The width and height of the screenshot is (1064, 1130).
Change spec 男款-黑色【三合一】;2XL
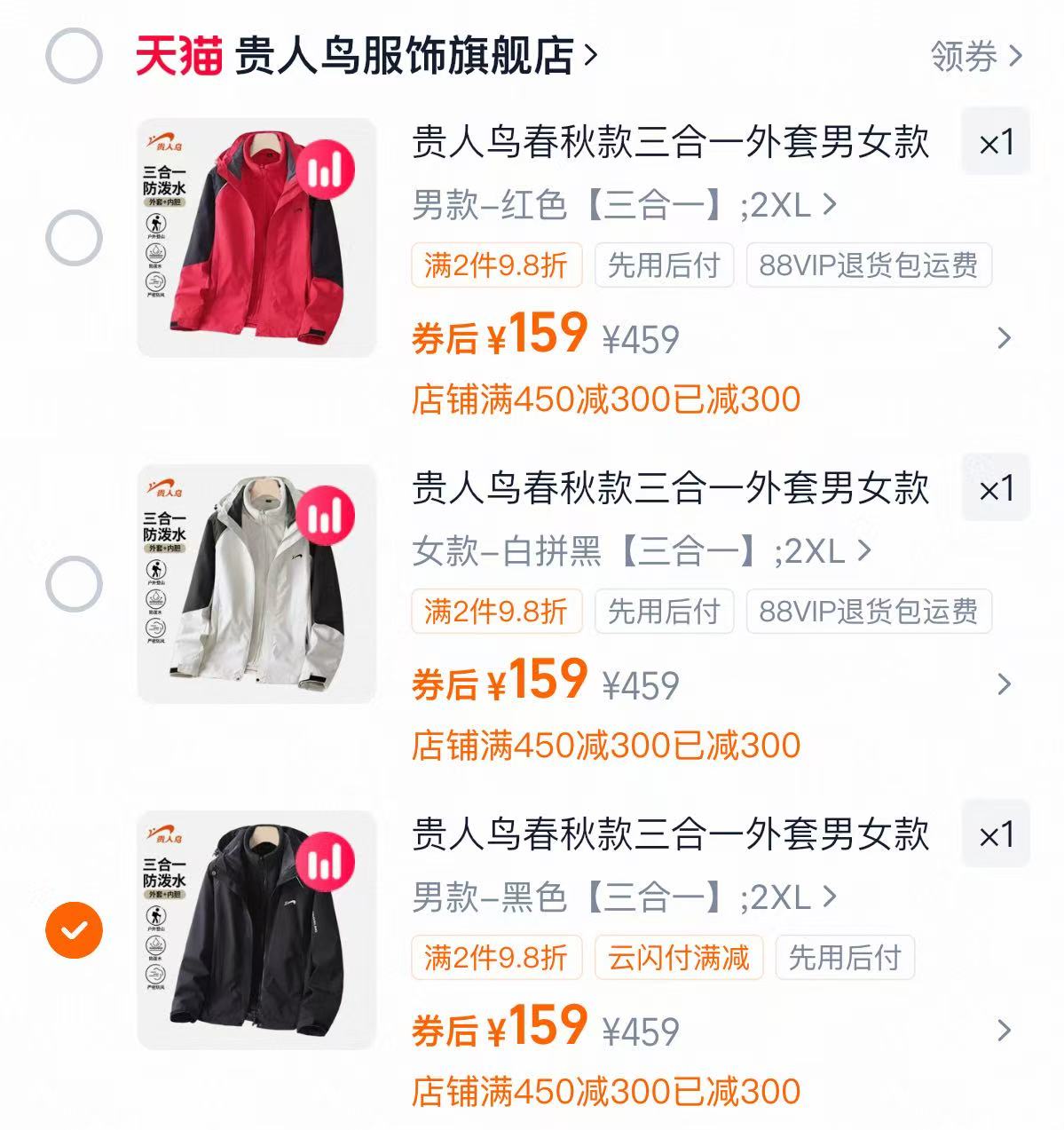623,897
